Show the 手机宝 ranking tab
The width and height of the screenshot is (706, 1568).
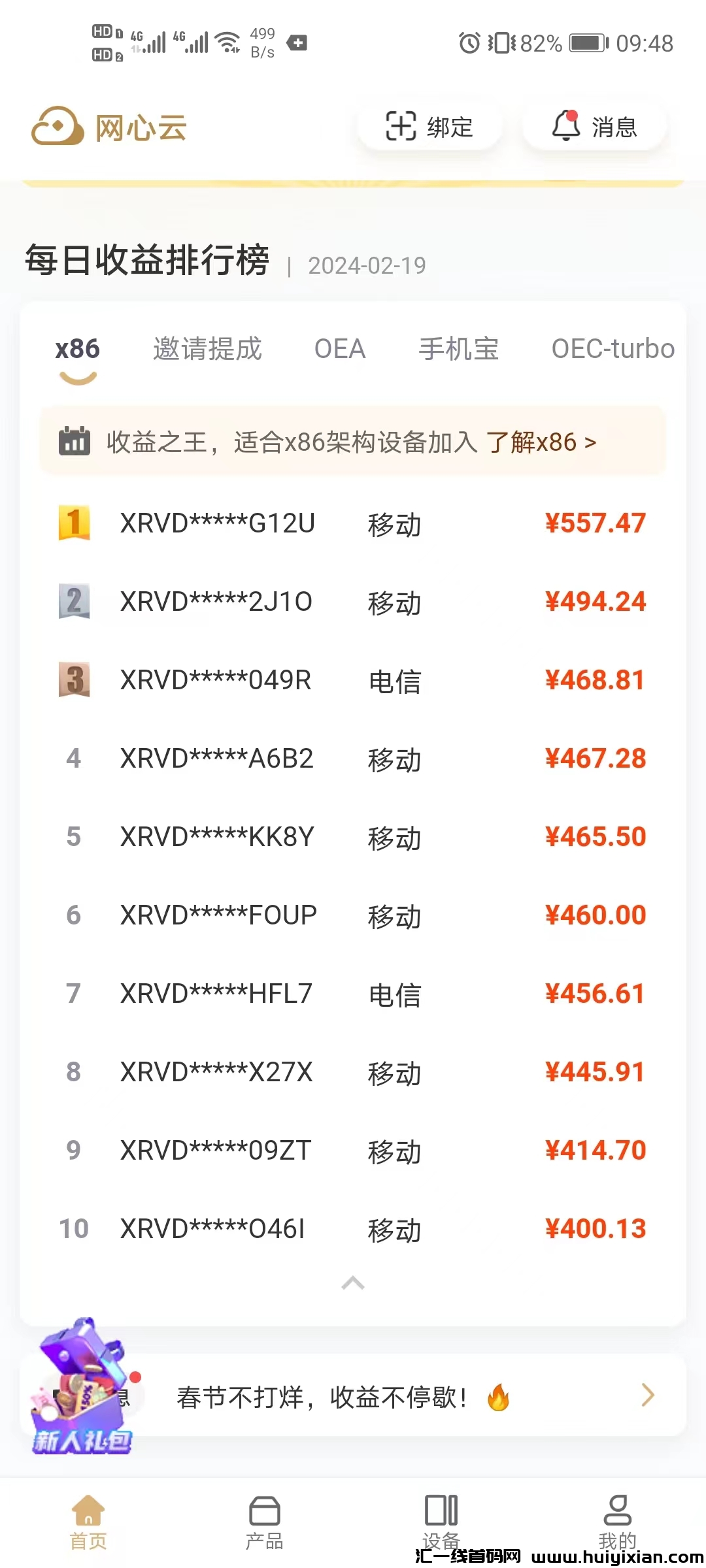458,350
